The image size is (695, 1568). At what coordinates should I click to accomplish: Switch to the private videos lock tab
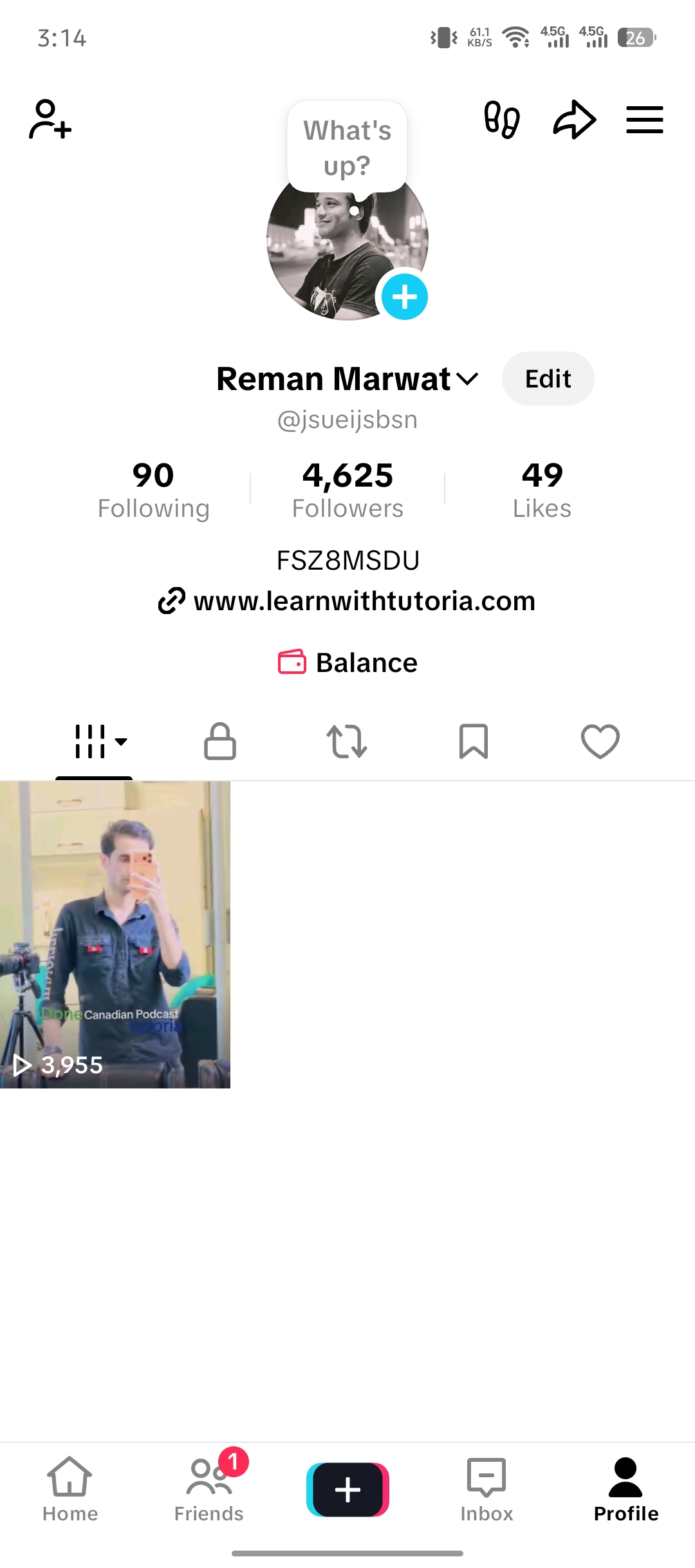(x=220, y=742)
